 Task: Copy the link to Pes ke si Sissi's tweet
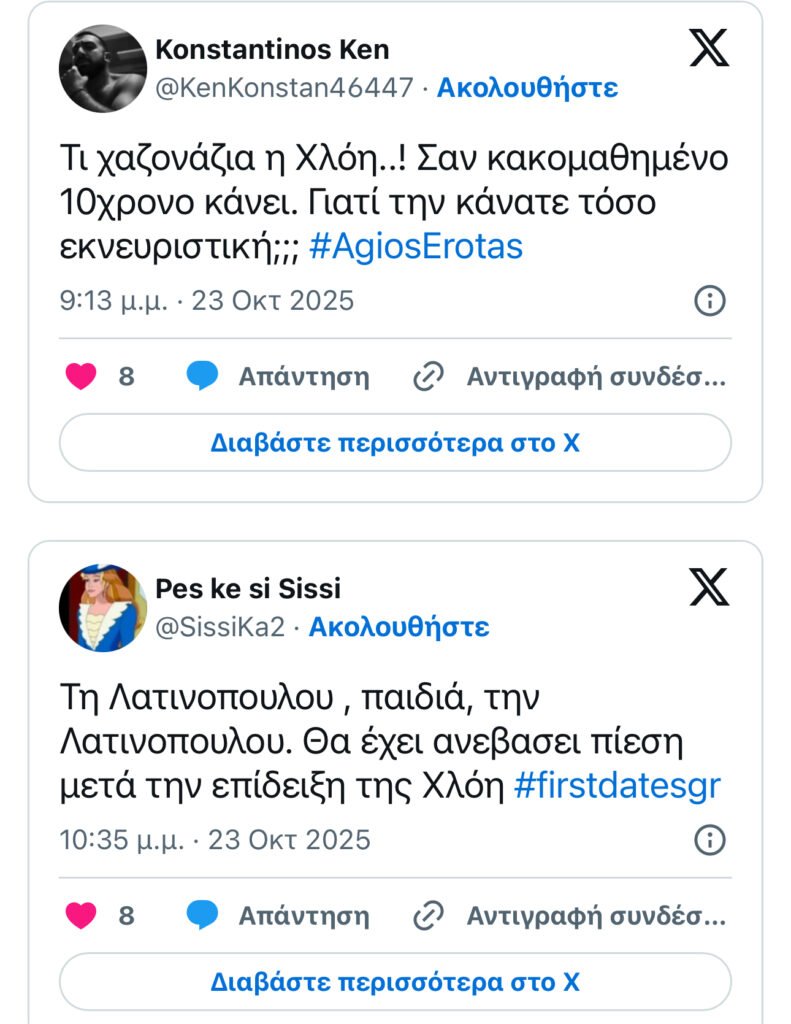point(570,915)
